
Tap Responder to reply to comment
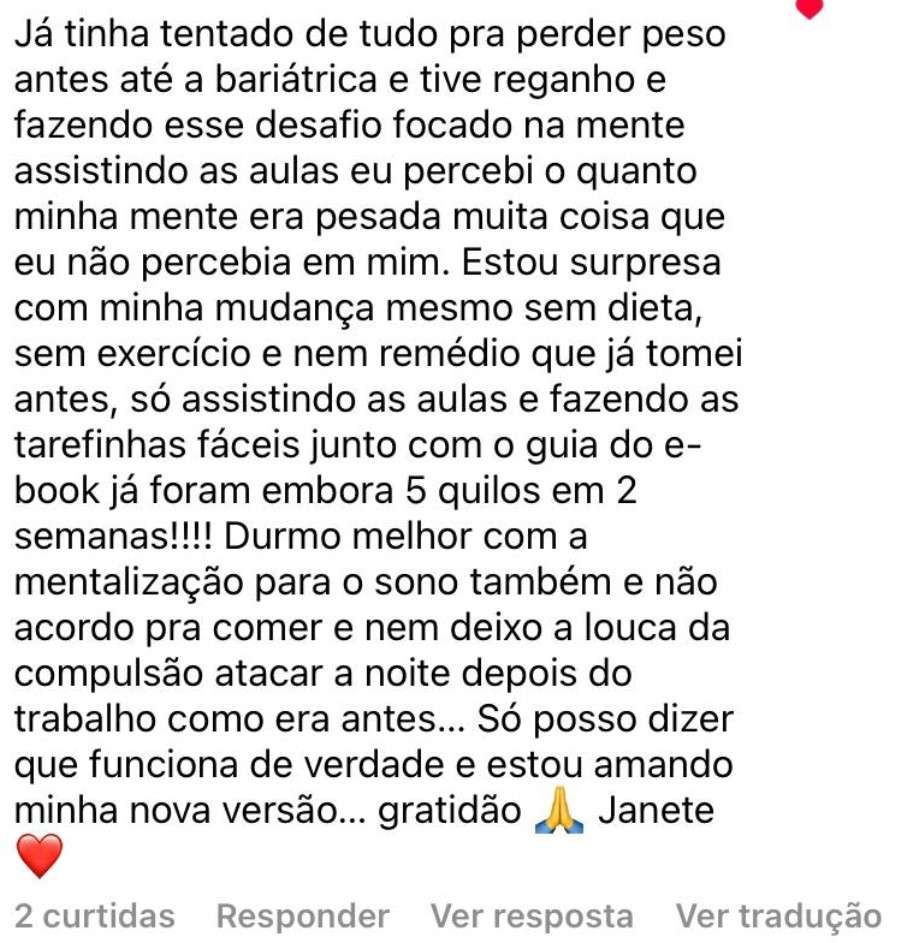click(302, 915)
